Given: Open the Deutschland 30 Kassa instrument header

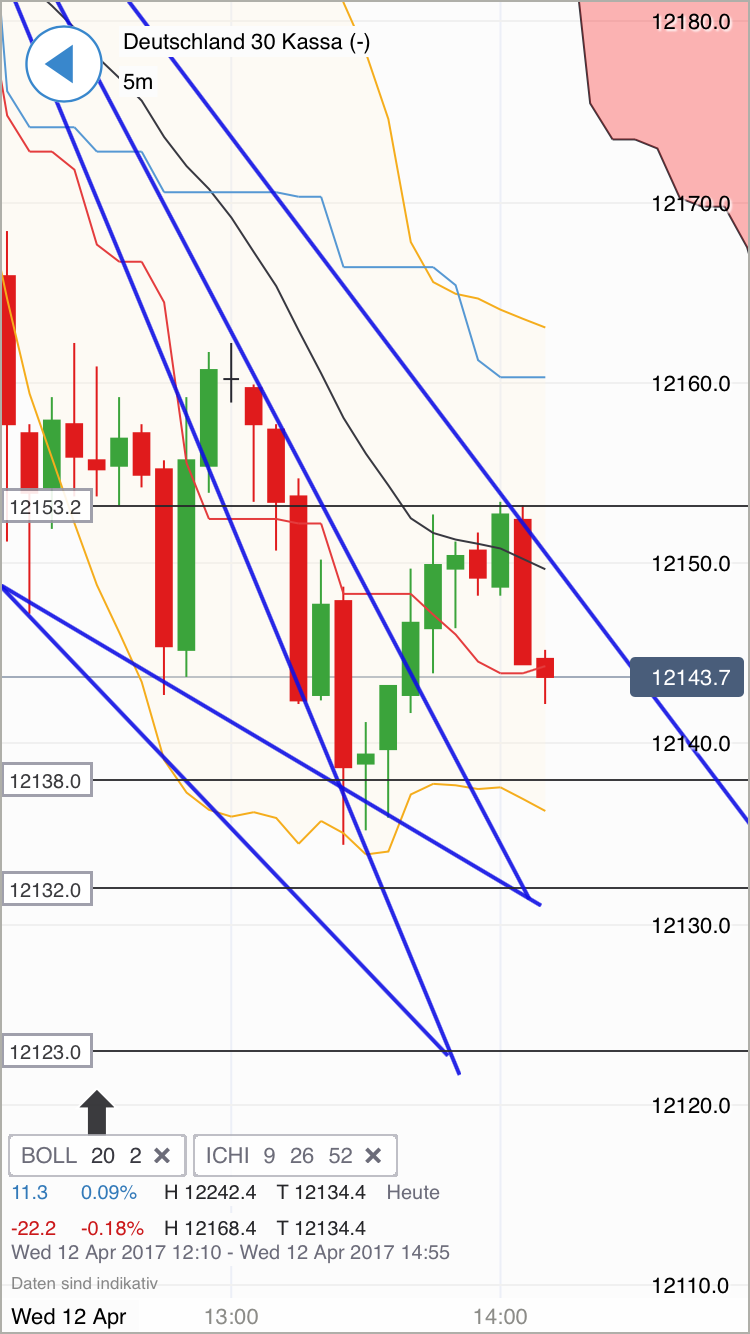Looking at the screenshot, I should tap(246, 43).
